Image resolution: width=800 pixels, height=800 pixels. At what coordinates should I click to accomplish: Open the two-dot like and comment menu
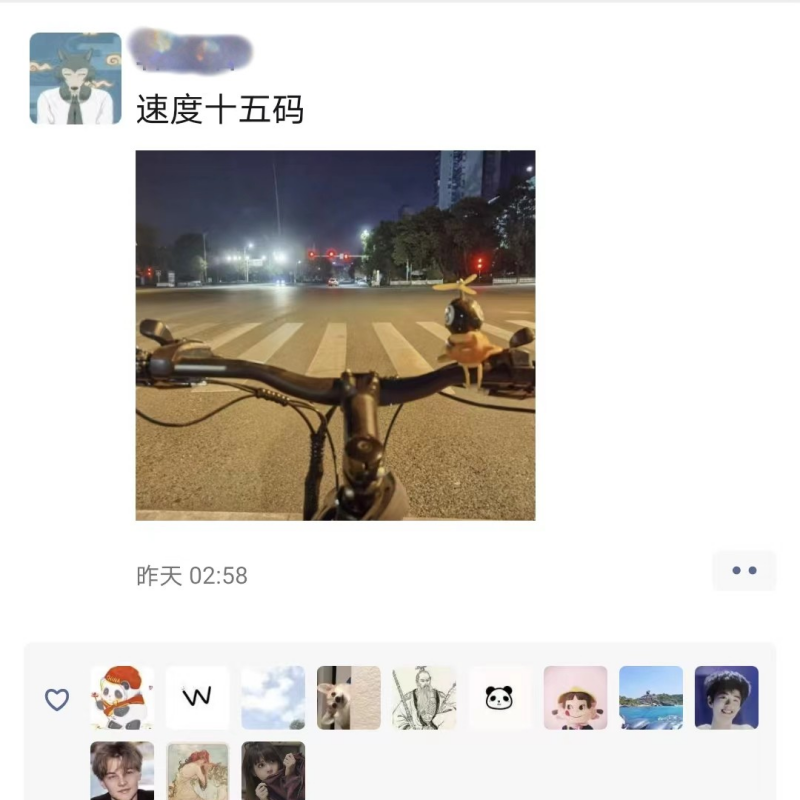(x=744, y=571)
